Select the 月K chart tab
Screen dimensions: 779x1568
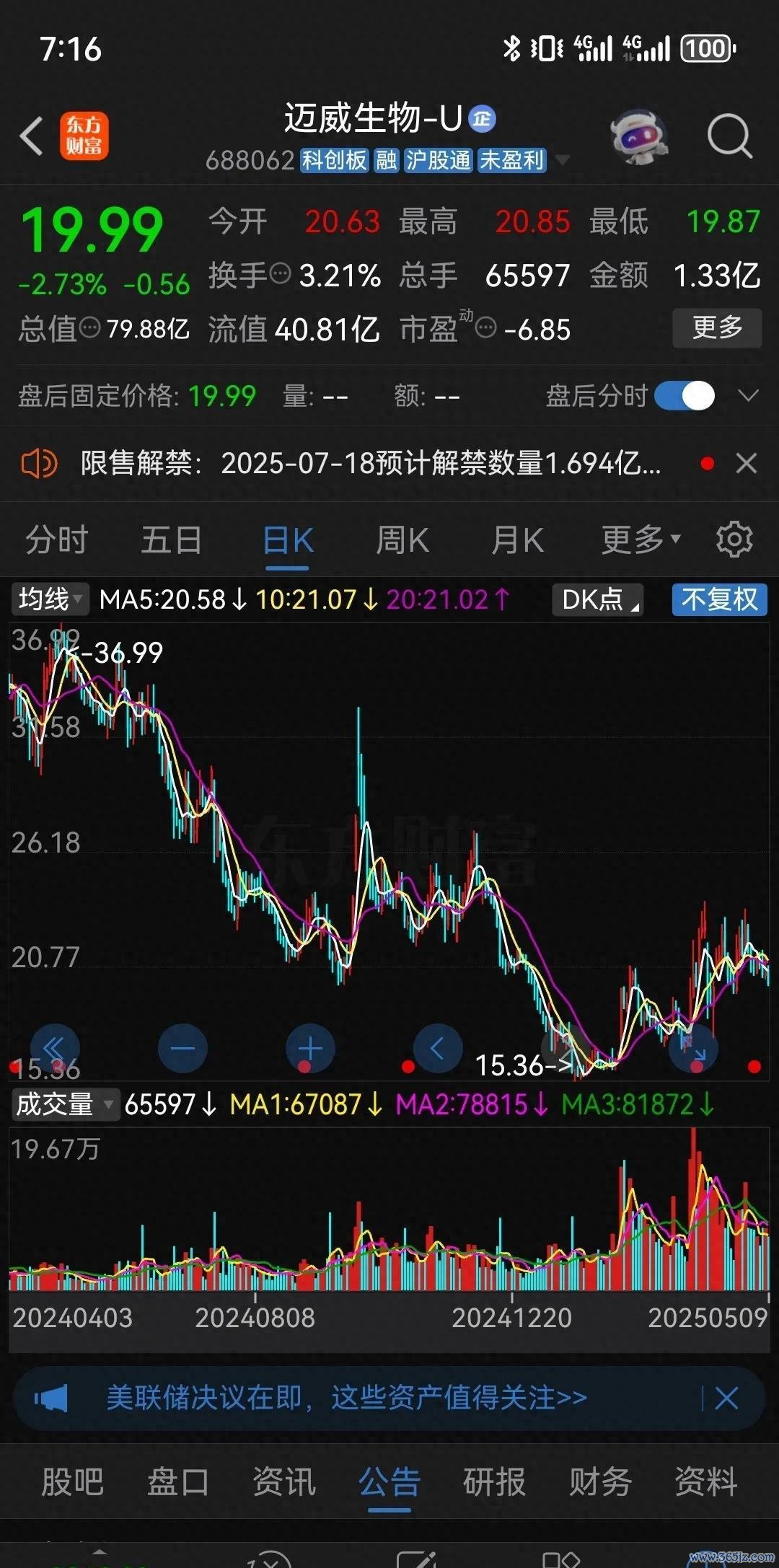click(x=517, y=540)
